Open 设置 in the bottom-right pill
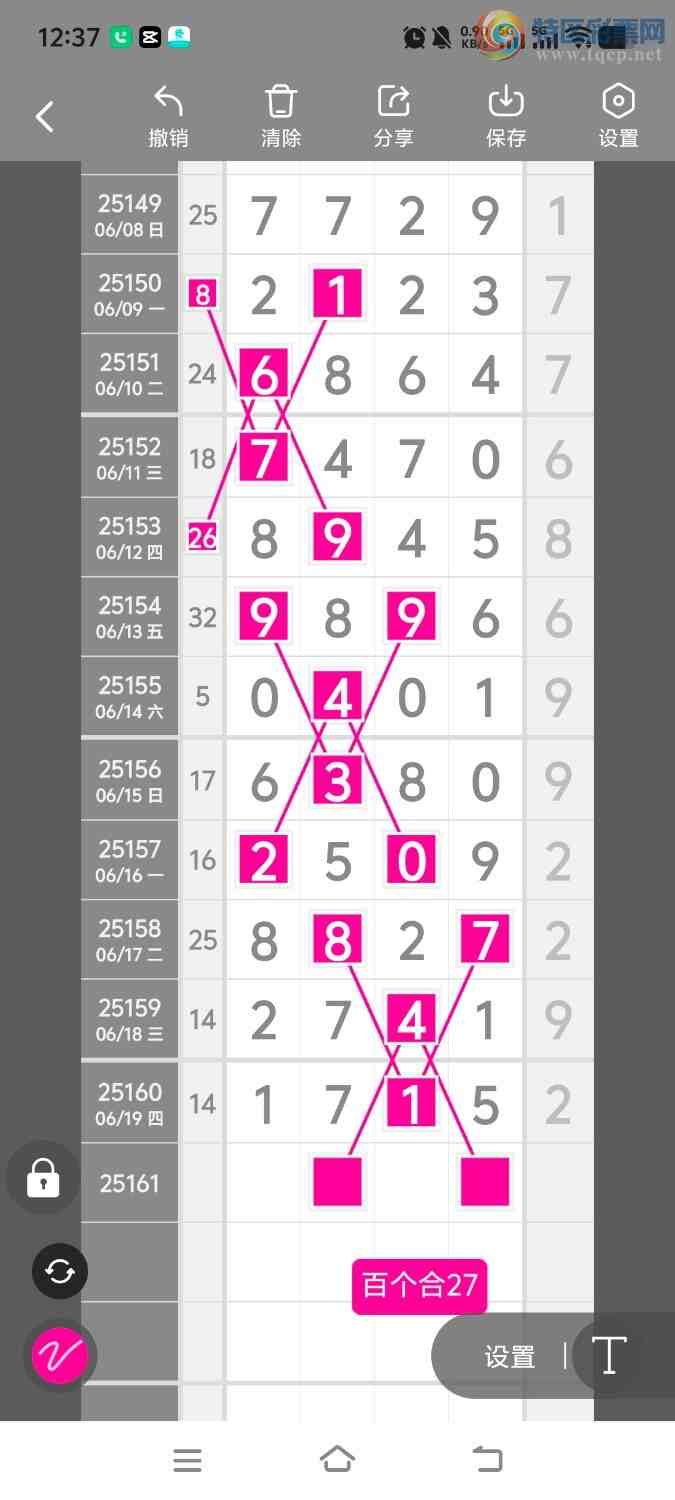Image resolution: width=675 pixels, height=1500 pixels. (509, 1357)
